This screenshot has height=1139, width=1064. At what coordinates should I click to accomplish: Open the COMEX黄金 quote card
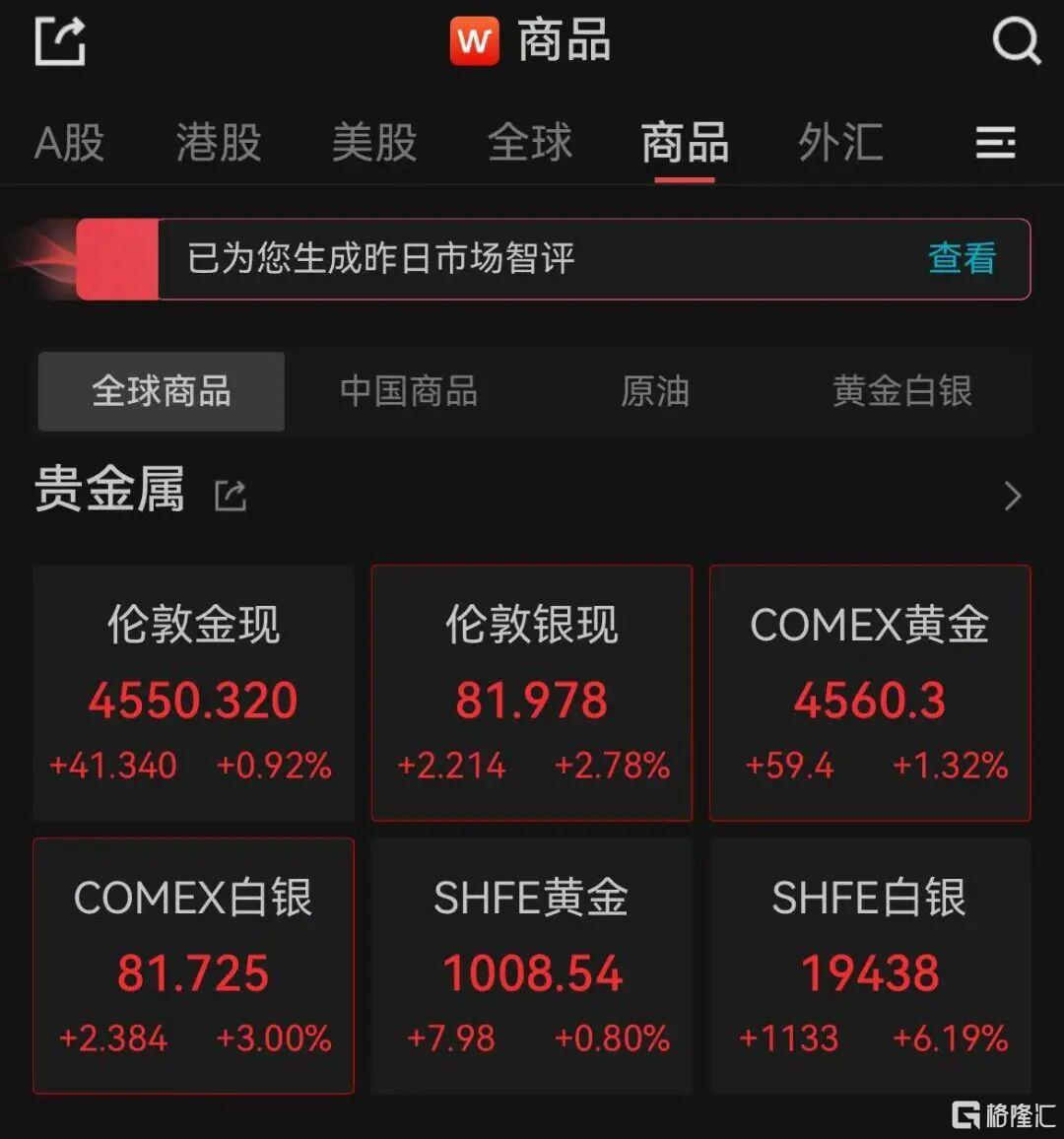(870, 693)
